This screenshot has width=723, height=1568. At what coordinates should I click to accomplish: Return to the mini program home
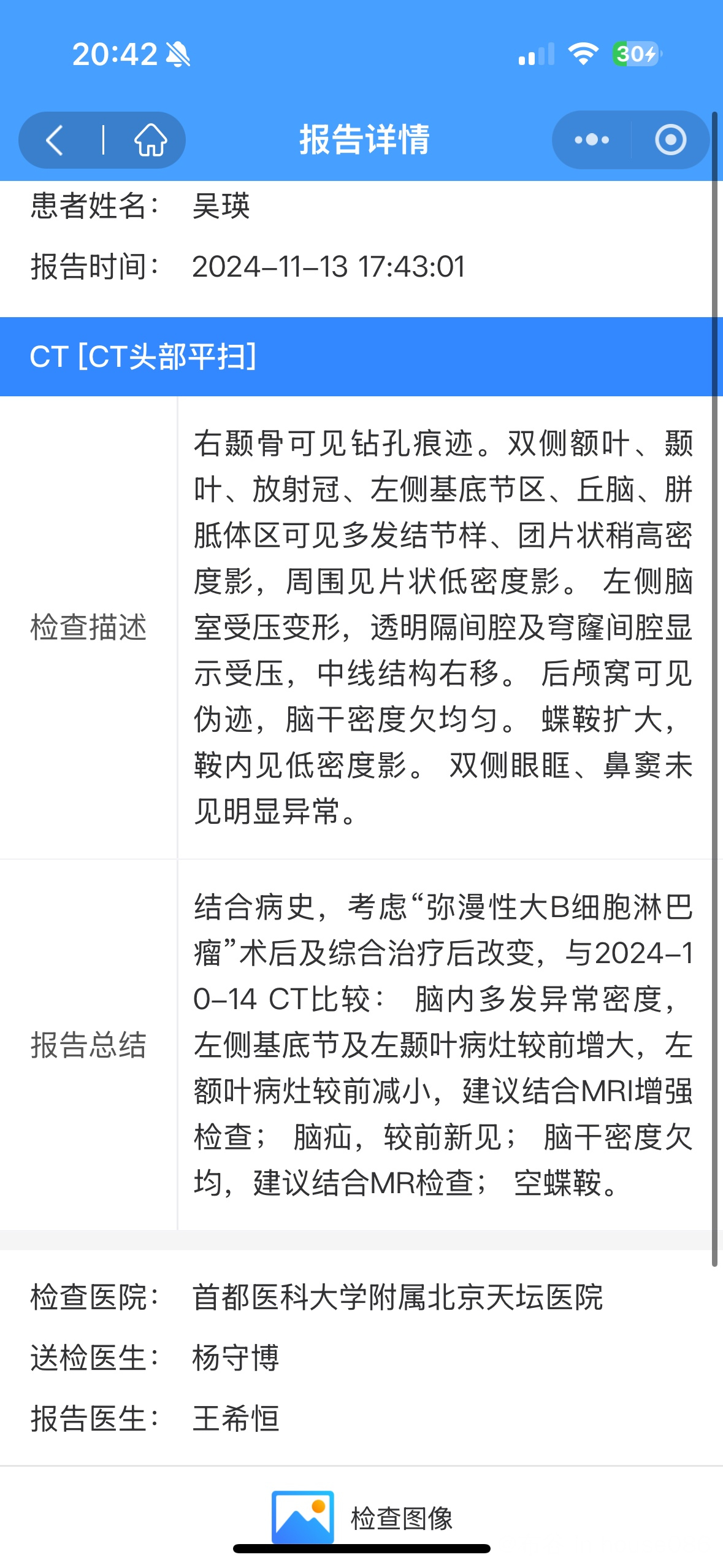(x=150, y=140)
